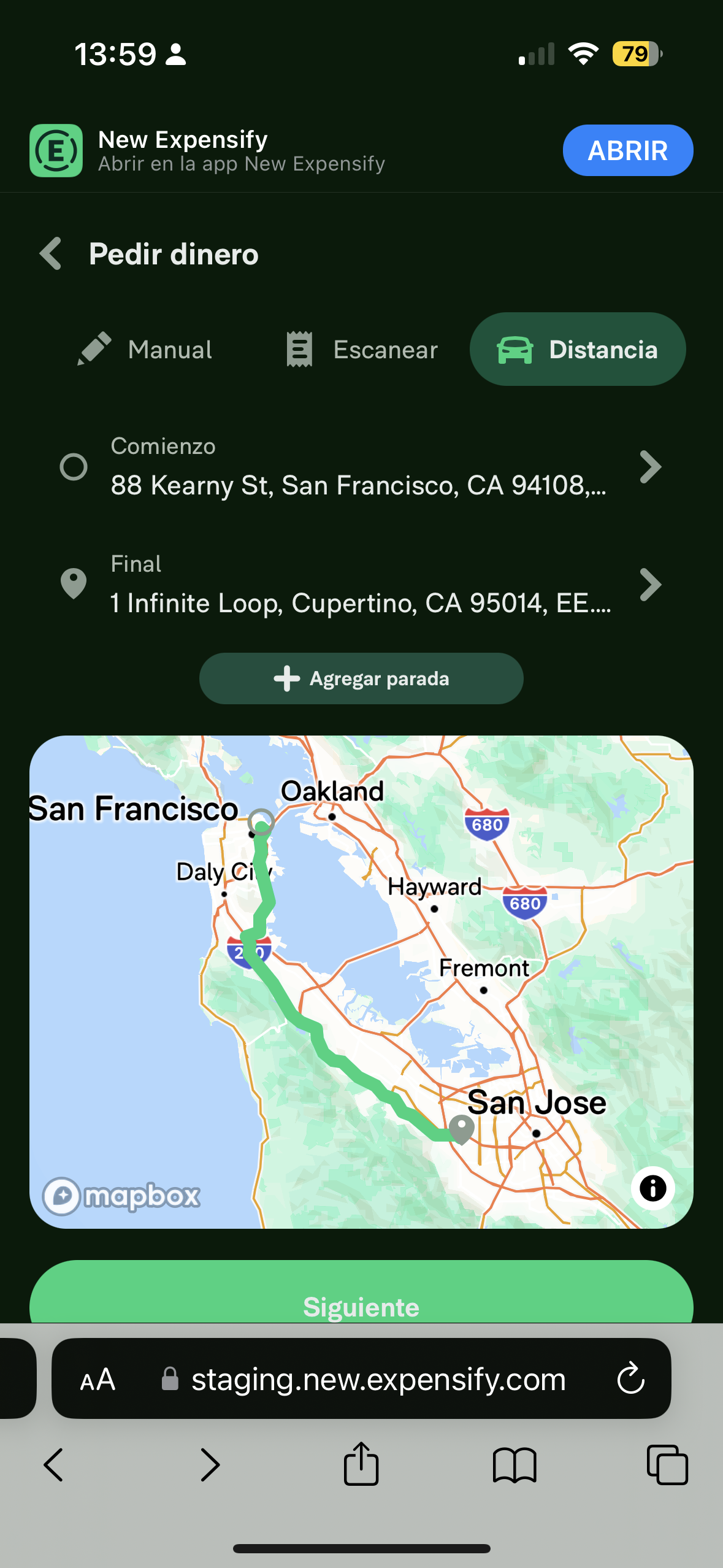Tap ABRIR to open the Expensify app
The height and width of the screenshot is (1568, 723).
pyautogui.click(x=627, y=150)
